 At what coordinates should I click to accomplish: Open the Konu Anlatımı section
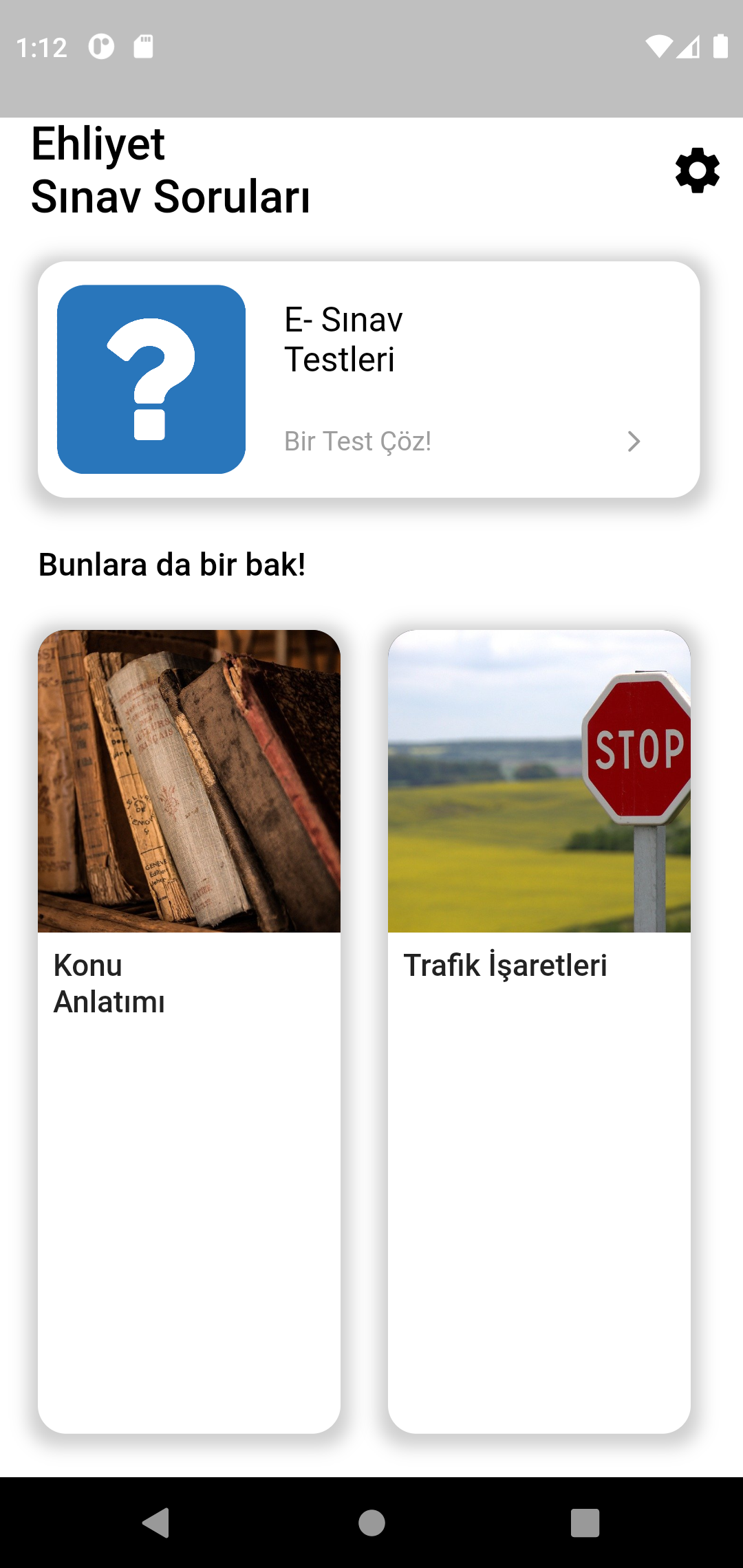(190, 983)
